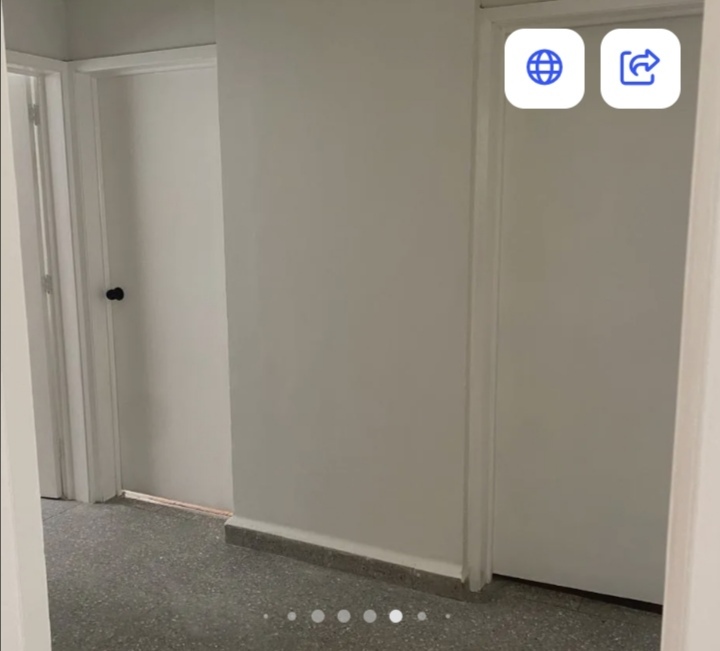Share this listing photo

pyautogui.click(x=640, y=68)
